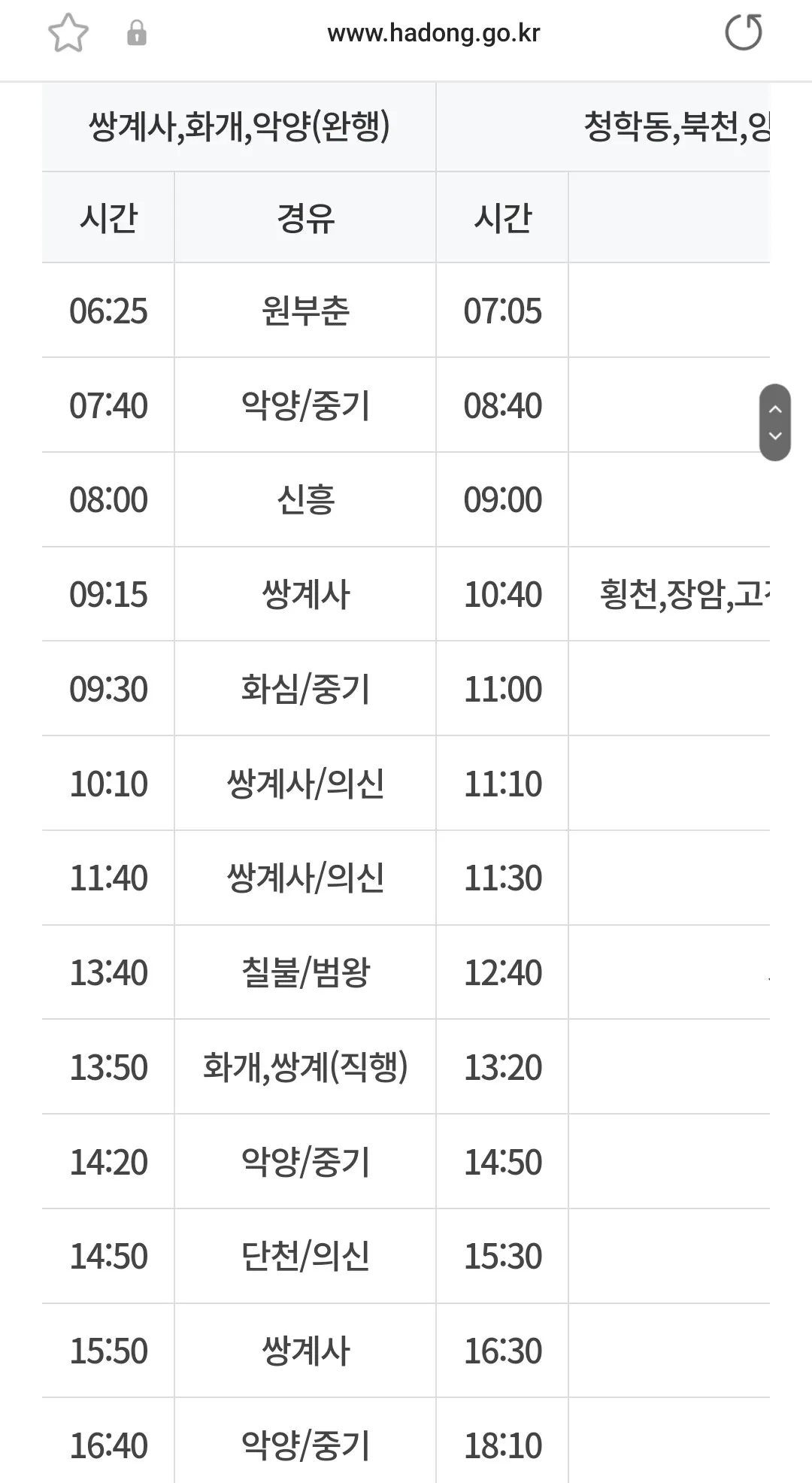Tap the scroll up/down handle

(775, 422)
